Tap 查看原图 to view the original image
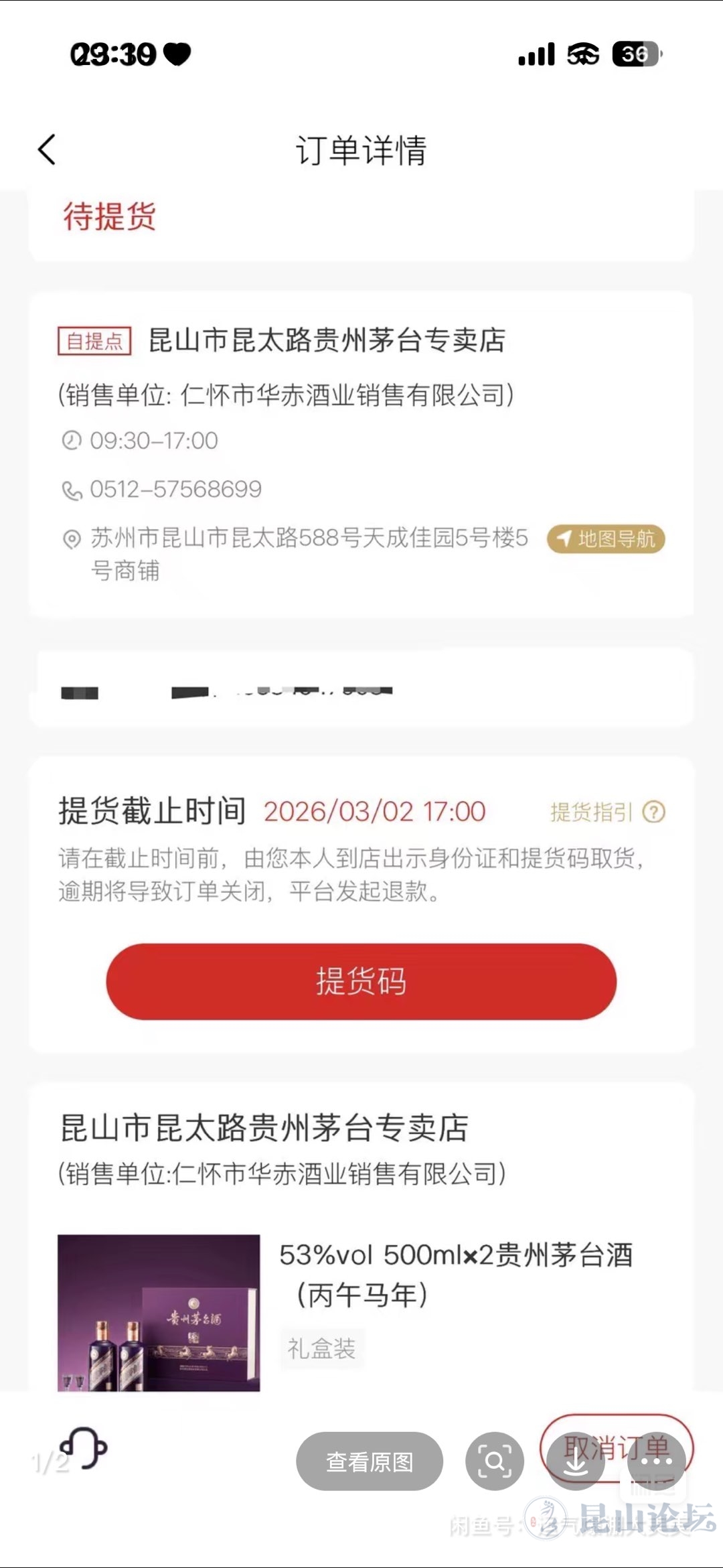The width and height of the screenshot is (723, 1568). (370, 1462)
